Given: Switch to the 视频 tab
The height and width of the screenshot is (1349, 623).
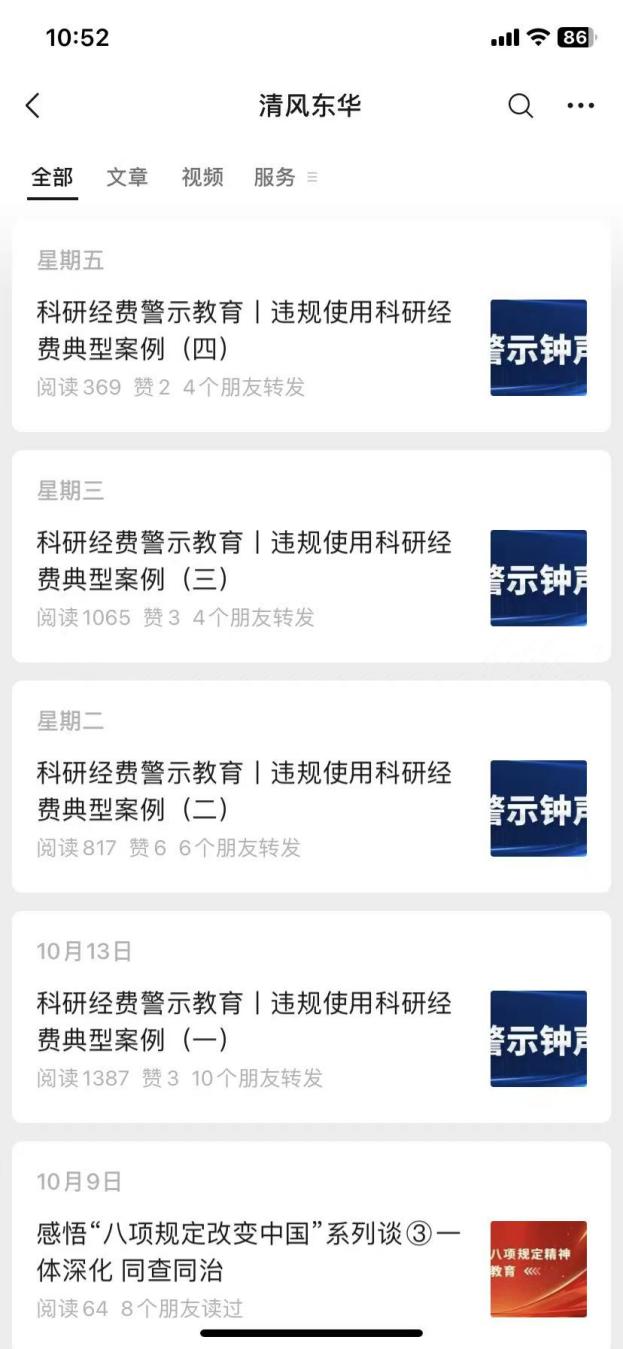Looking at the screenshot, I should (x=202, y=177).
